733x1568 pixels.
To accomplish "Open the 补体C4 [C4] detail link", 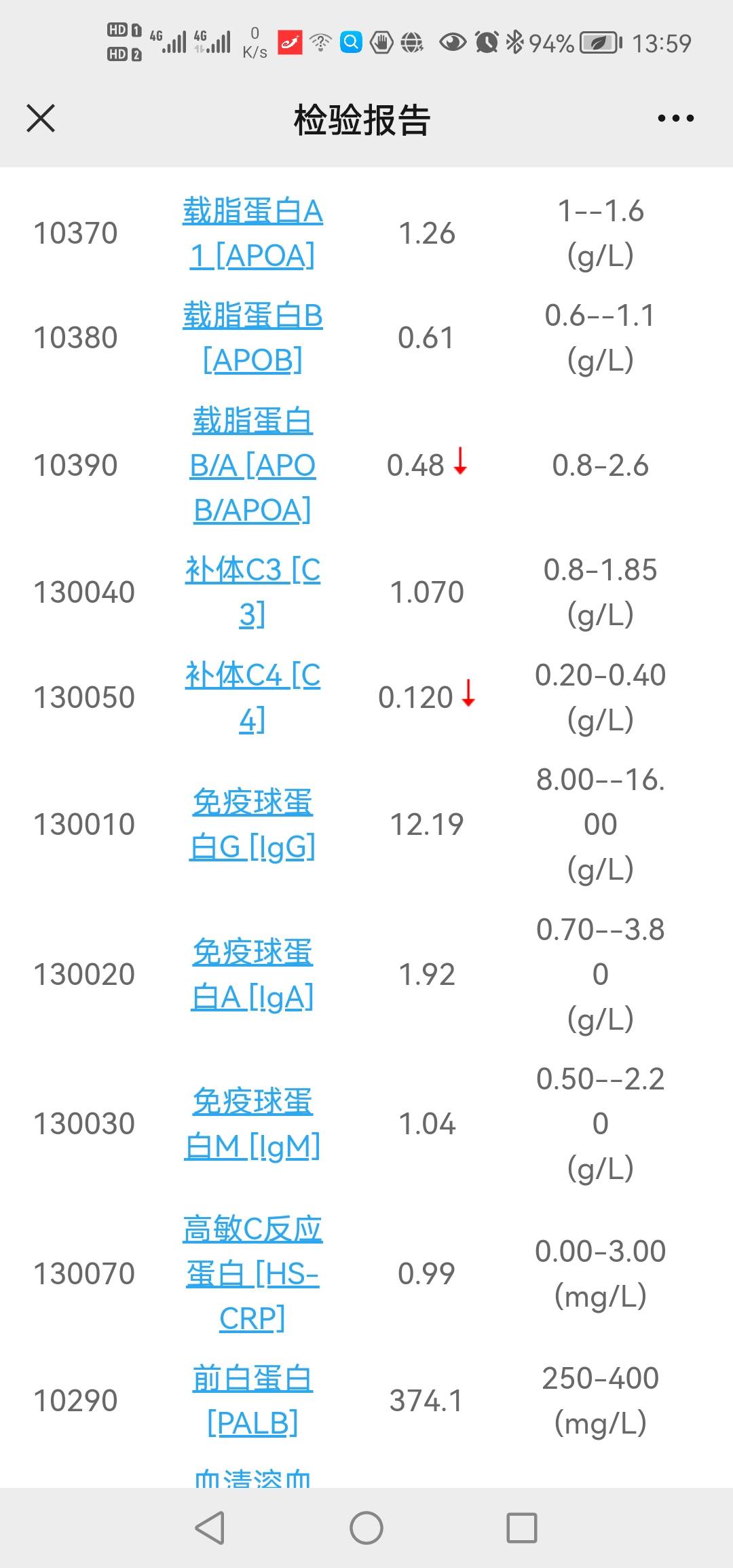I will [252, 697].
